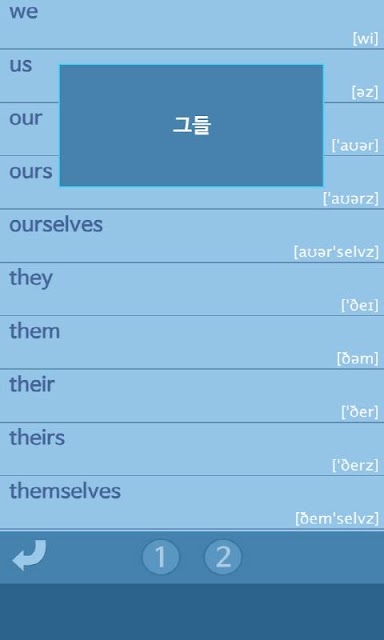Open the 'they' entry
This screenshot has width=384, height=640.
[192, 289]
